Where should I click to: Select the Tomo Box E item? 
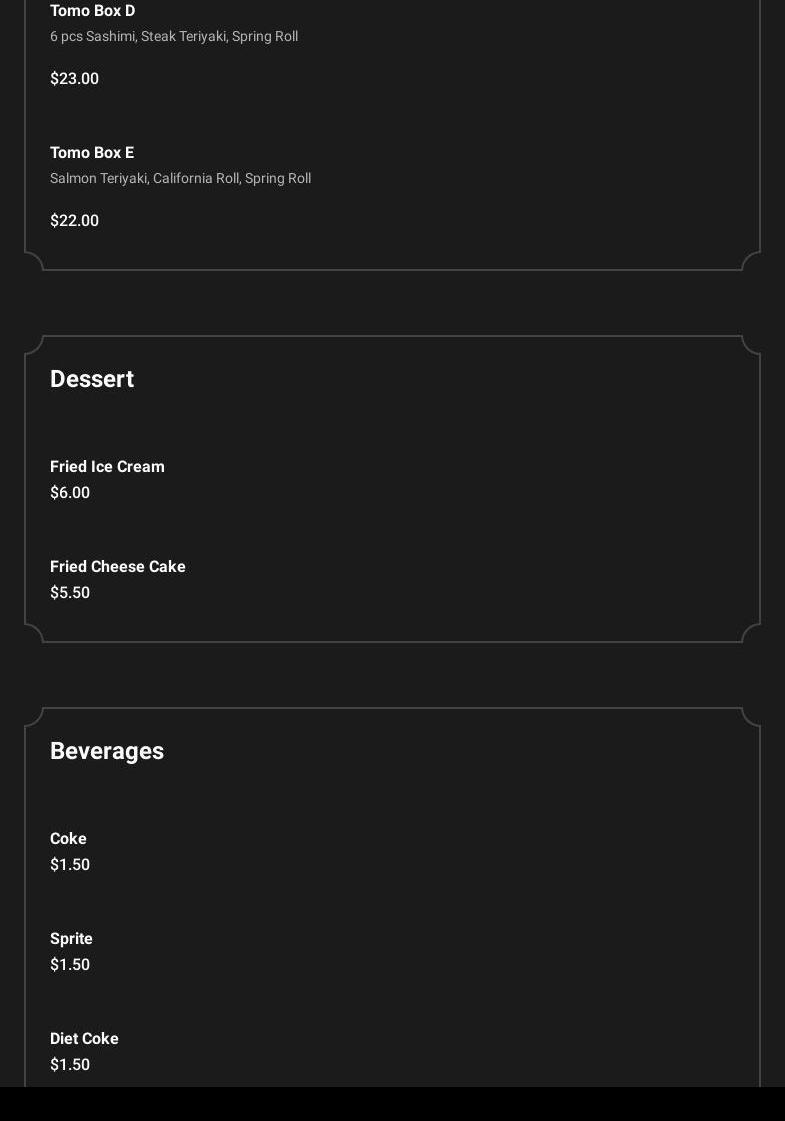pyautogui.click(x=92, y=153)
